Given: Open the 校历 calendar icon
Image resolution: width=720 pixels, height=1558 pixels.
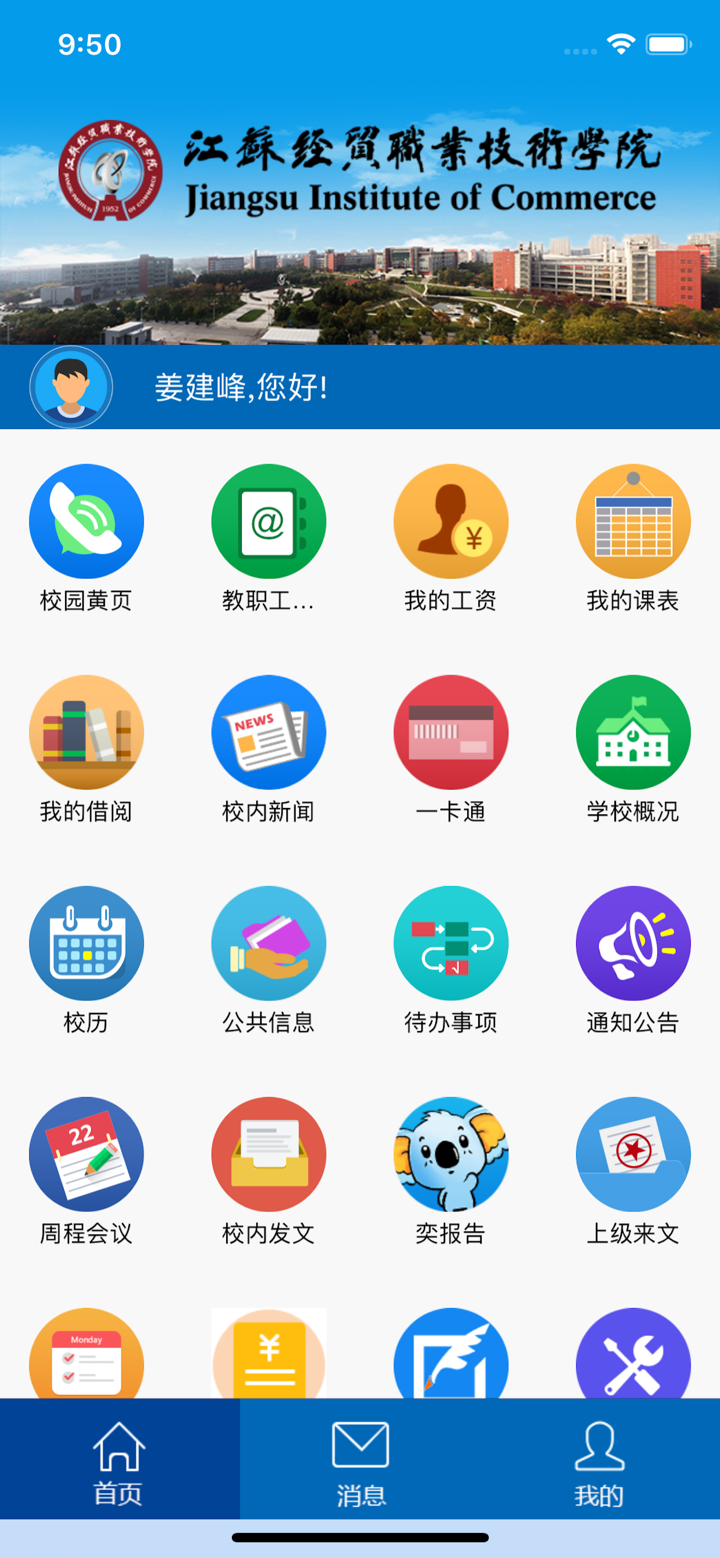Looking at the screenshot, I should click(x=86, y=943).
